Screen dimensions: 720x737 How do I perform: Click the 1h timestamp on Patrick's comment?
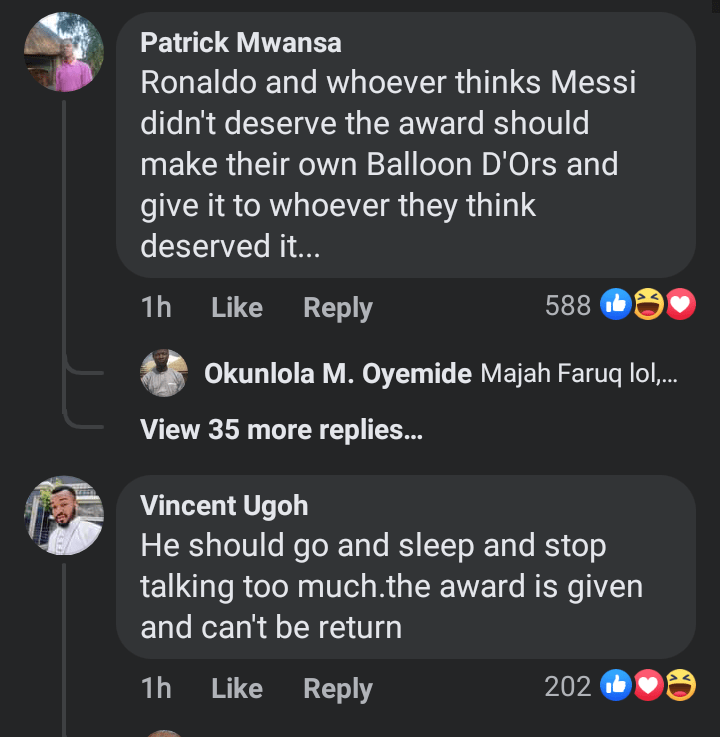coord(156,307)
